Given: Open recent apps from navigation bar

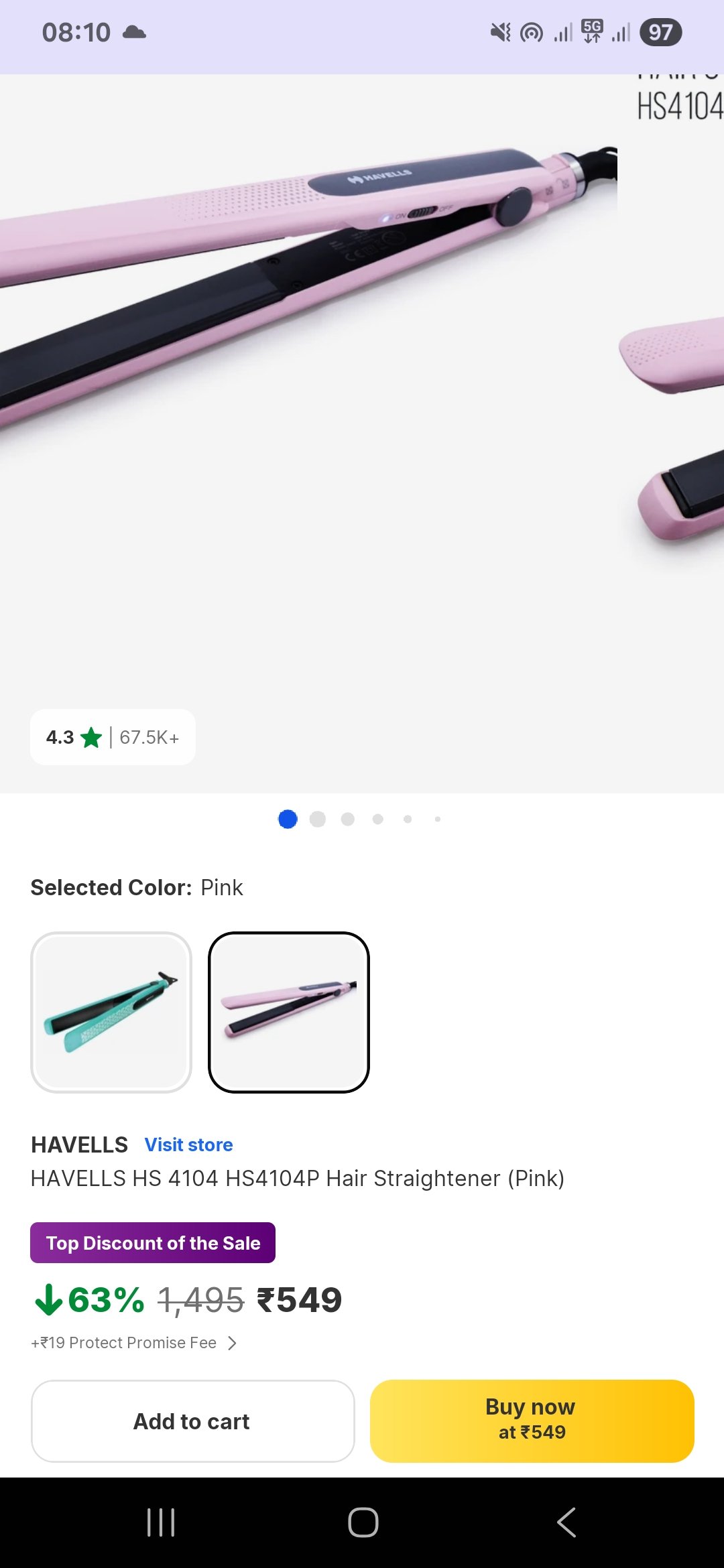Looking at the screenshot, I should click(161, 1522).
